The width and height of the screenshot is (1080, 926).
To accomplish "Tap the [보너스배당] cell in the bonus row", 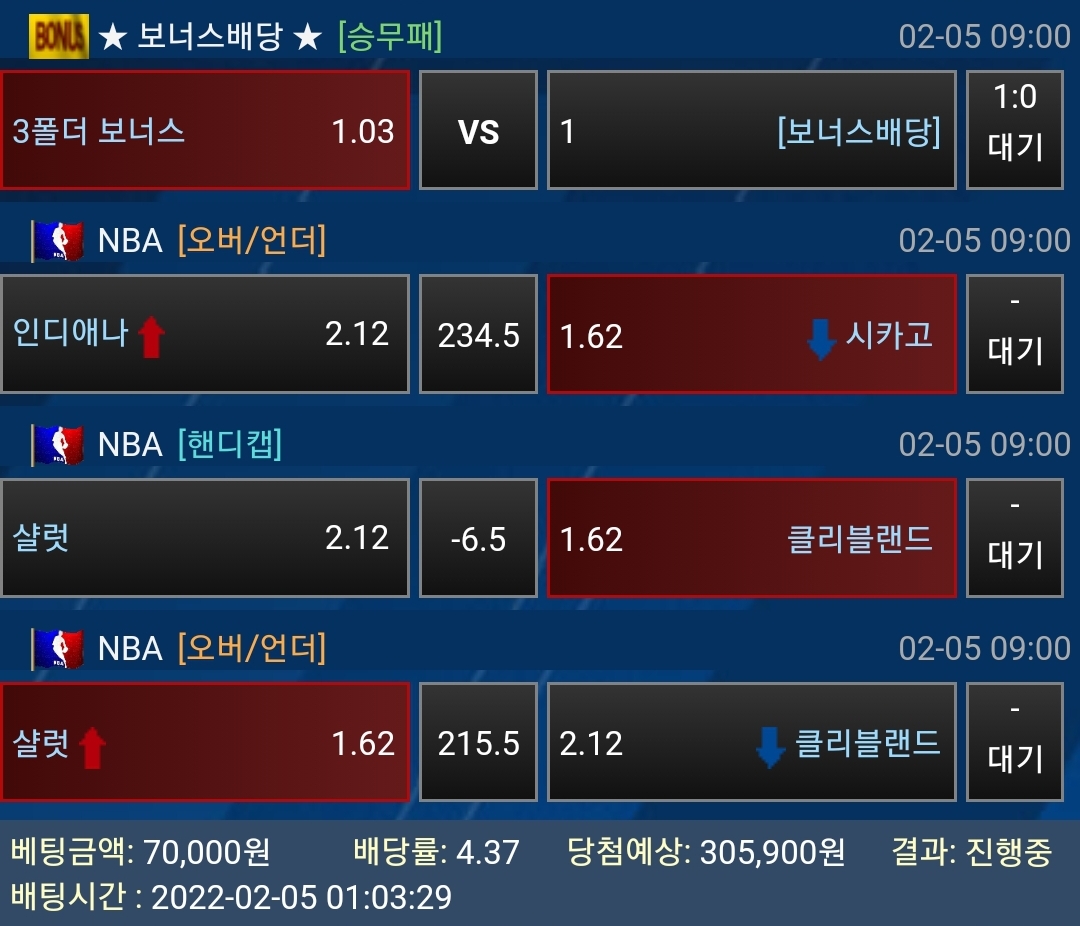I will pos(752,130).
